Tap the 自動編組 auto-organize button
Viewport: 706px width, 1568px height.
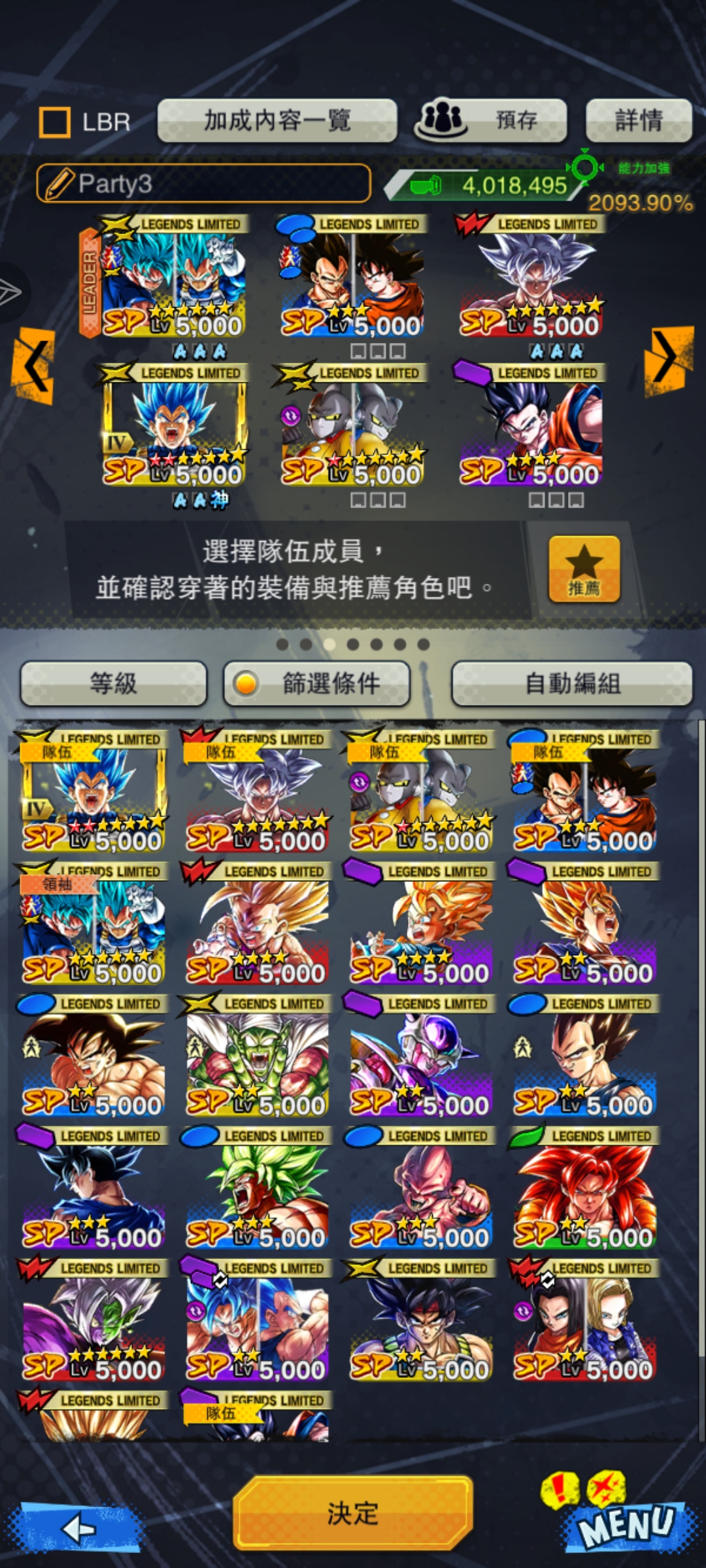(x=572, y=683)
